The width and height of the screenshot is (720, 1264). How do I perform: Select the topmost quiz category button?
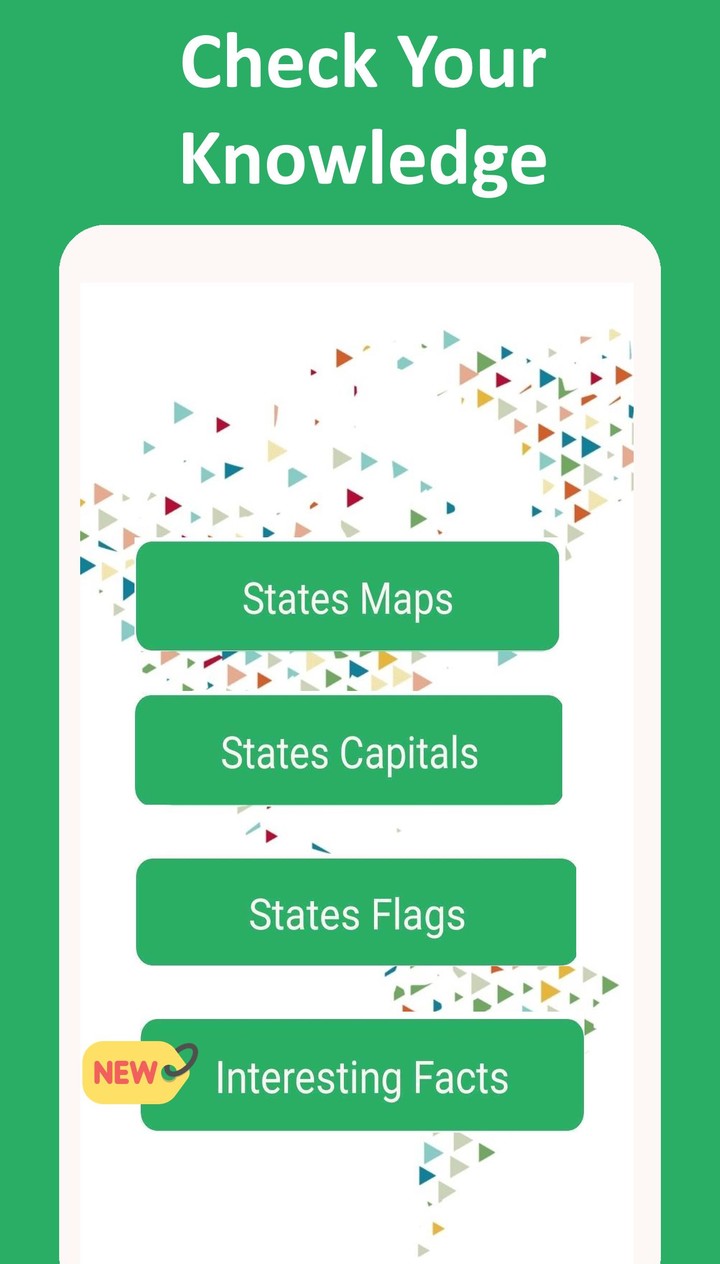pyautogui.click(x=349, y=597)
